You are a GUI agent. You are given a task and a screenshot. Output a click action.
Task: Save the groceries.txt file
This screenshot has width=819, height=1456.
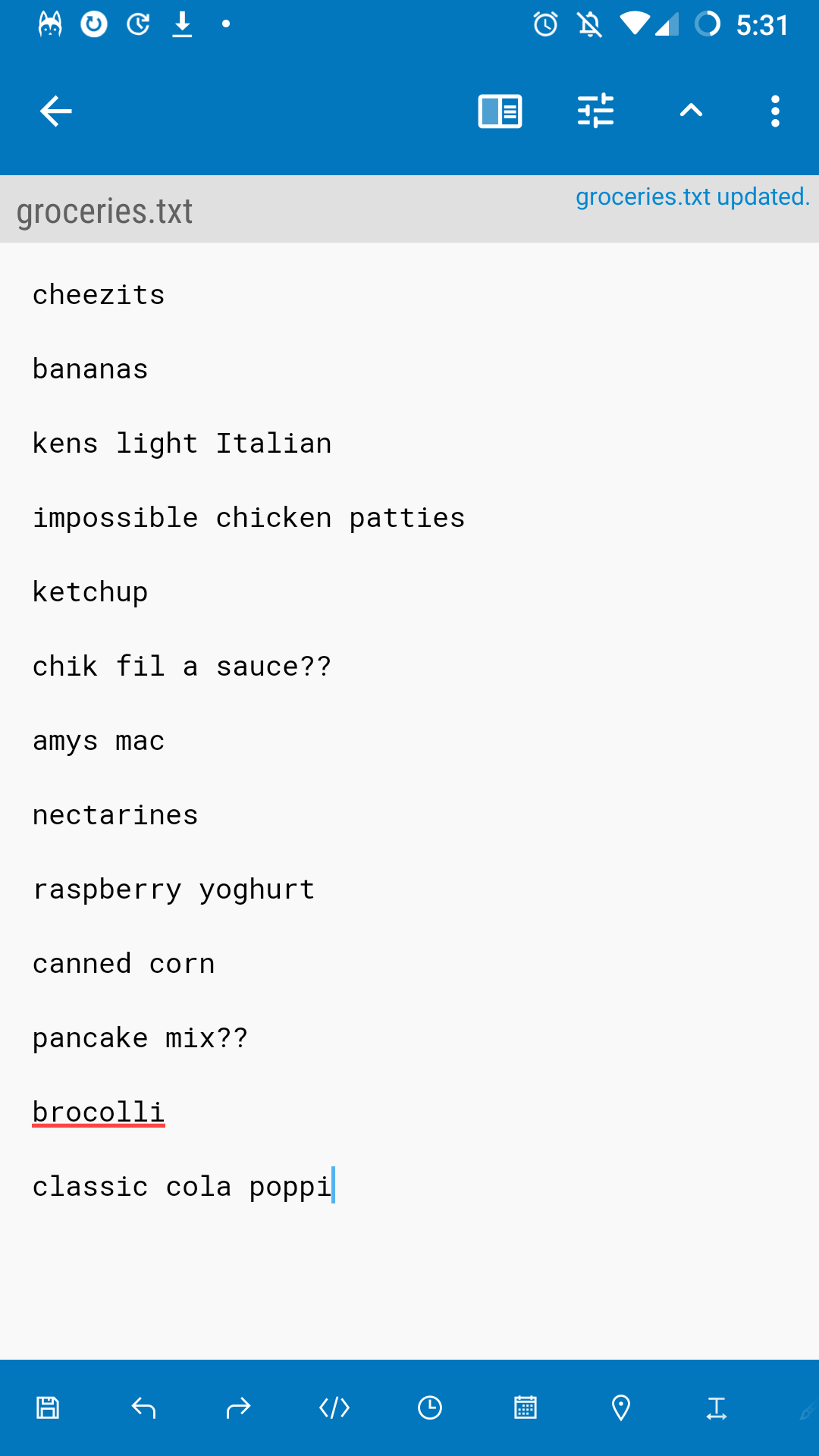pos(48,1408)
